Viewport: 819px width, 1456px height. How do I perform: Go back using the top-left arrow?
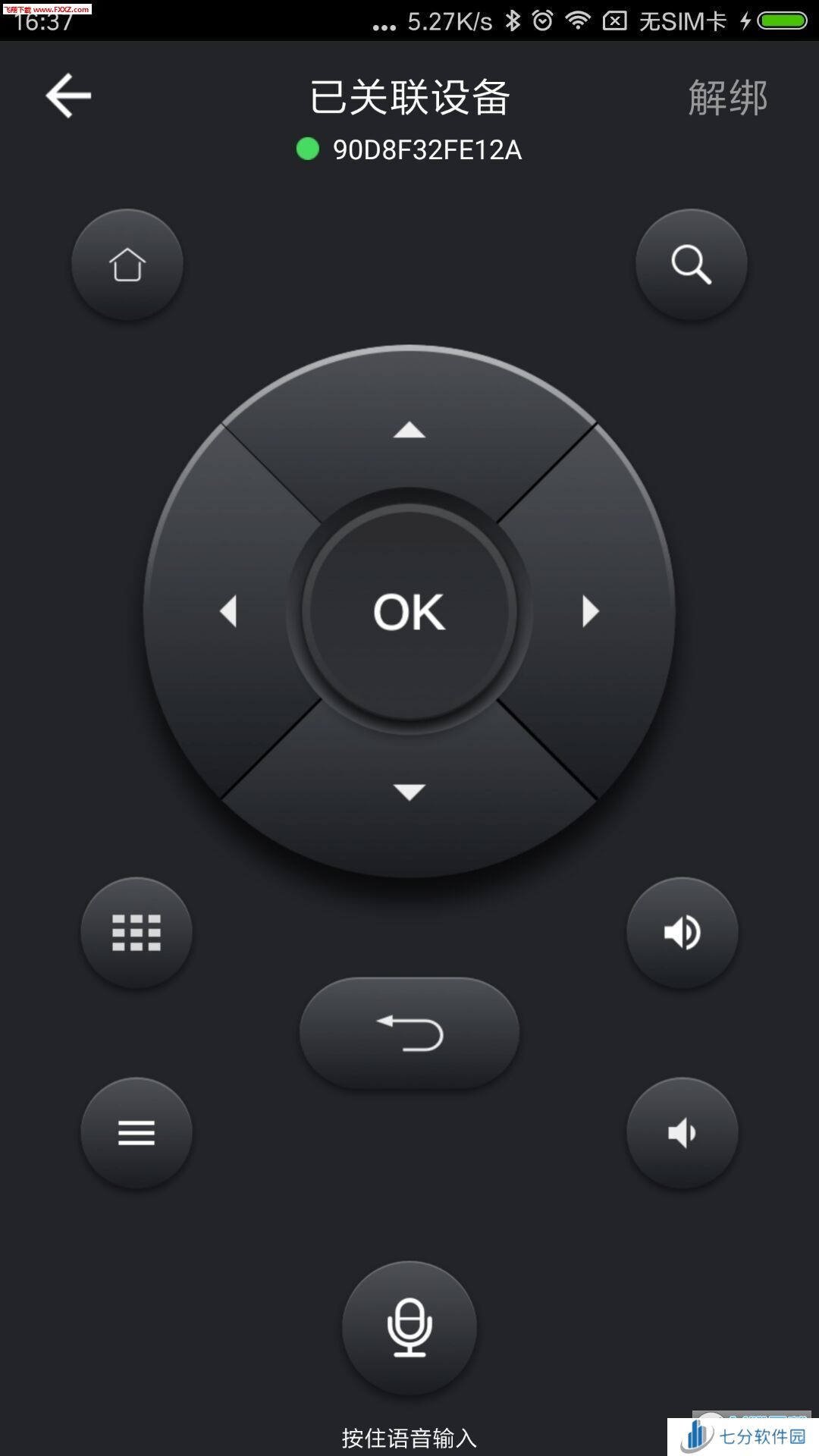[68, 96]
